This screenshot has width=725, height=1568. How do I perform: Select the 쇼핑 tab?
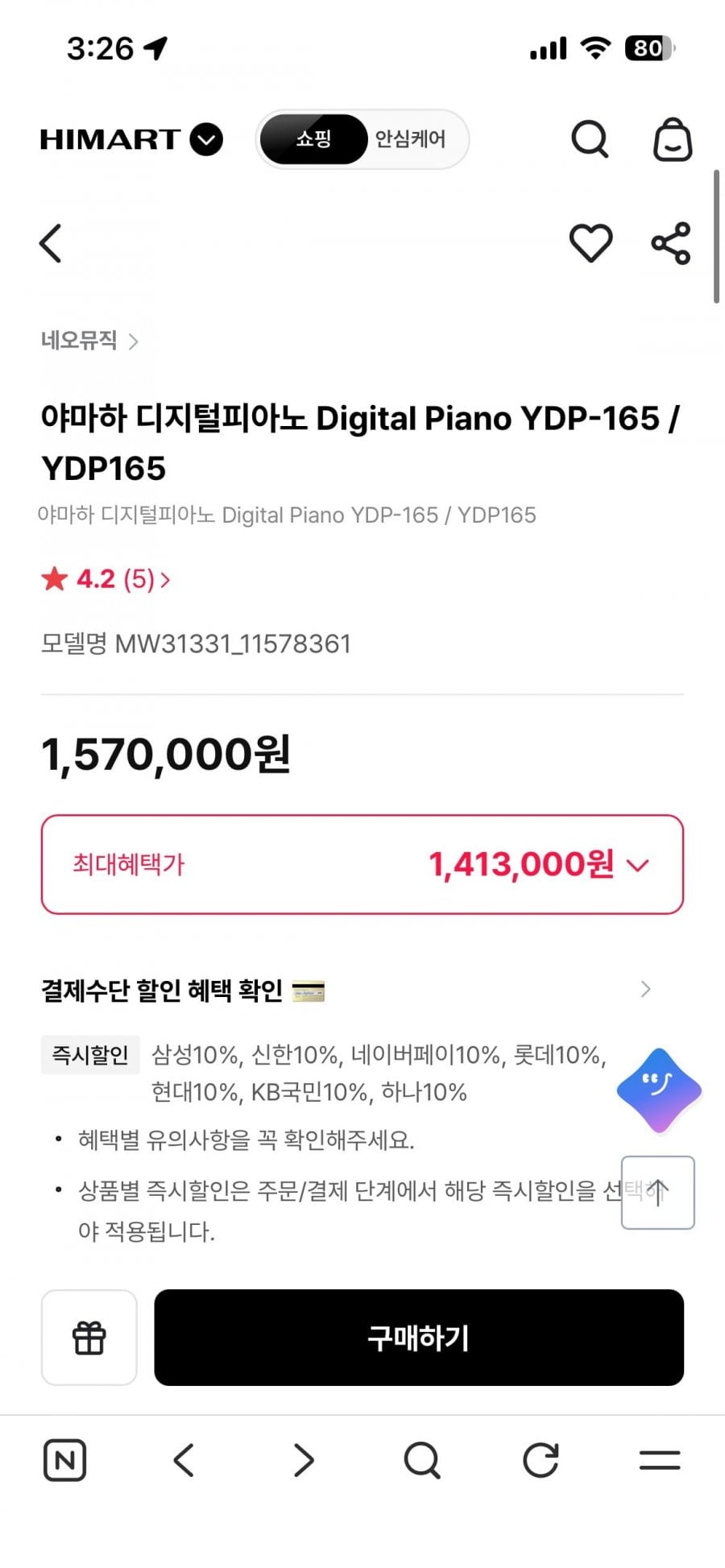pos(314,139)
